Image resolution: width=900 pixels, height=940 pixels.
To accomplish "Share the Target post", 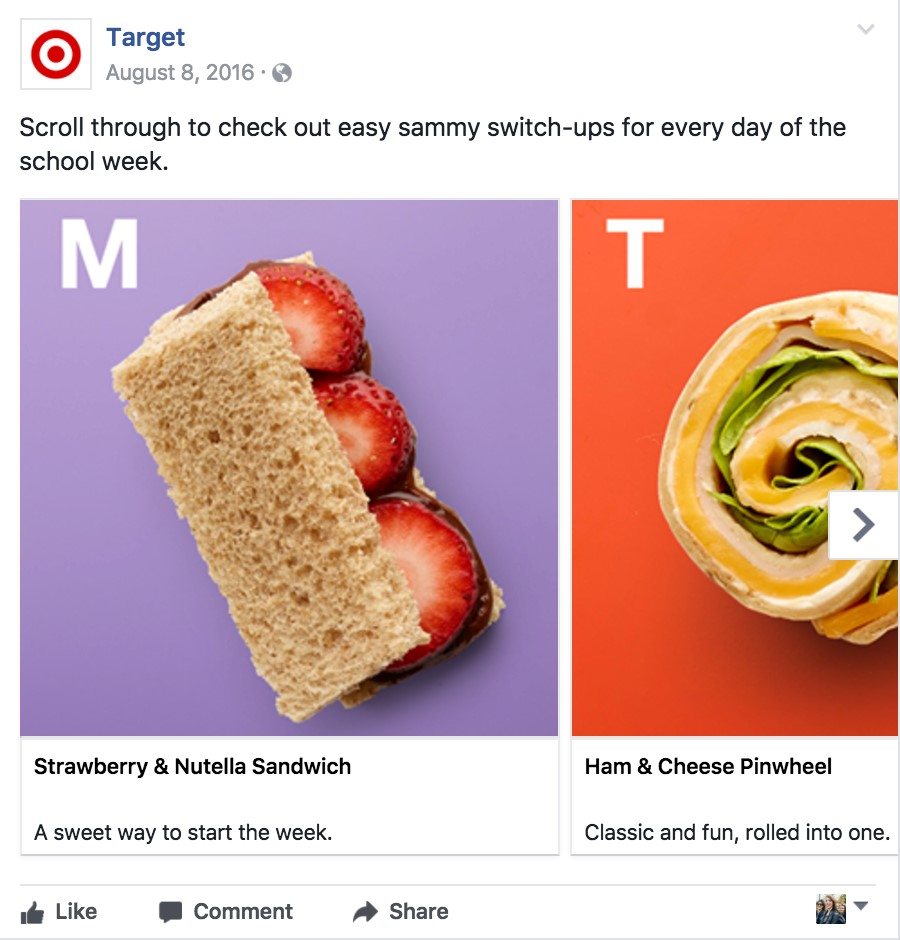I will 400,911.
